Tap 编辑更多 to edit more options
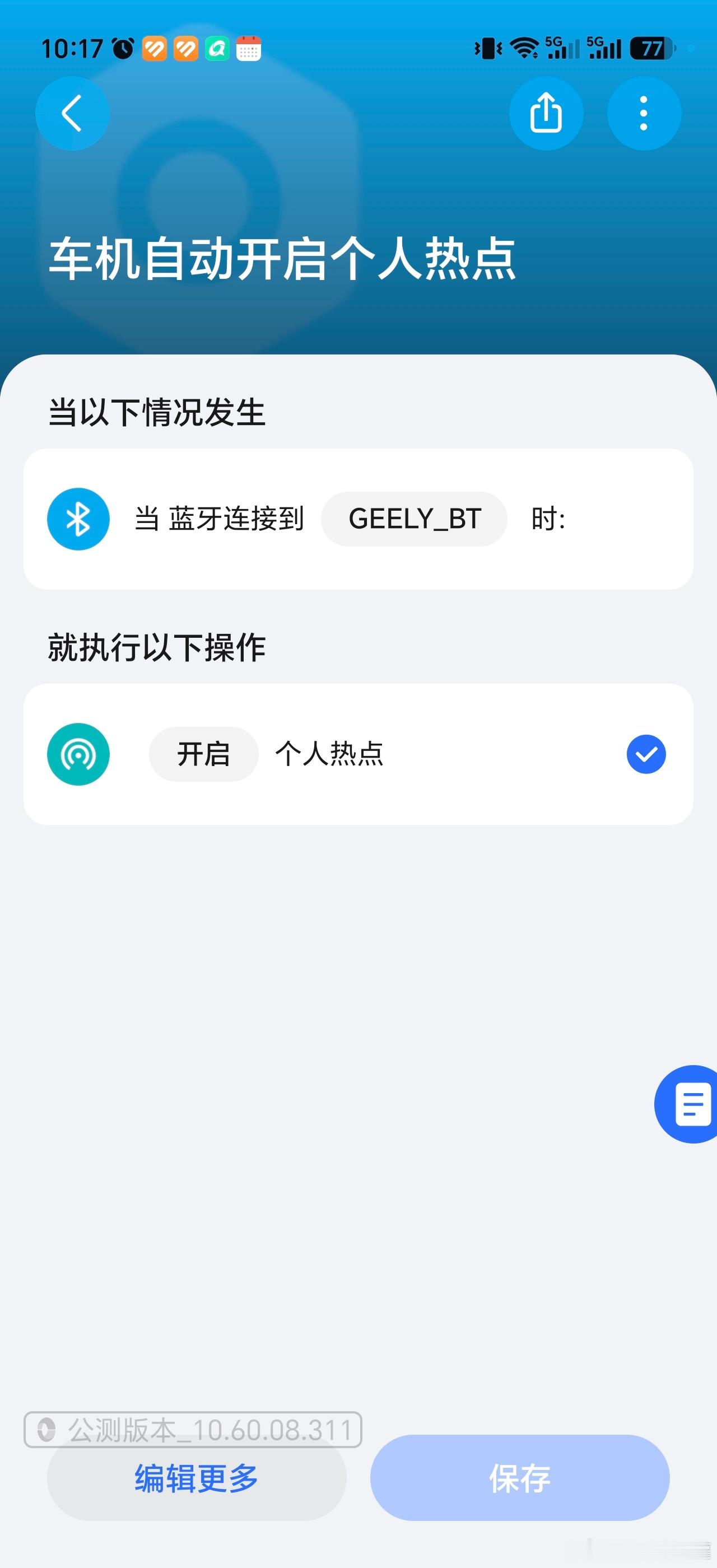This screenshot has width=717, height=1568. click(x=197, y=1477)
